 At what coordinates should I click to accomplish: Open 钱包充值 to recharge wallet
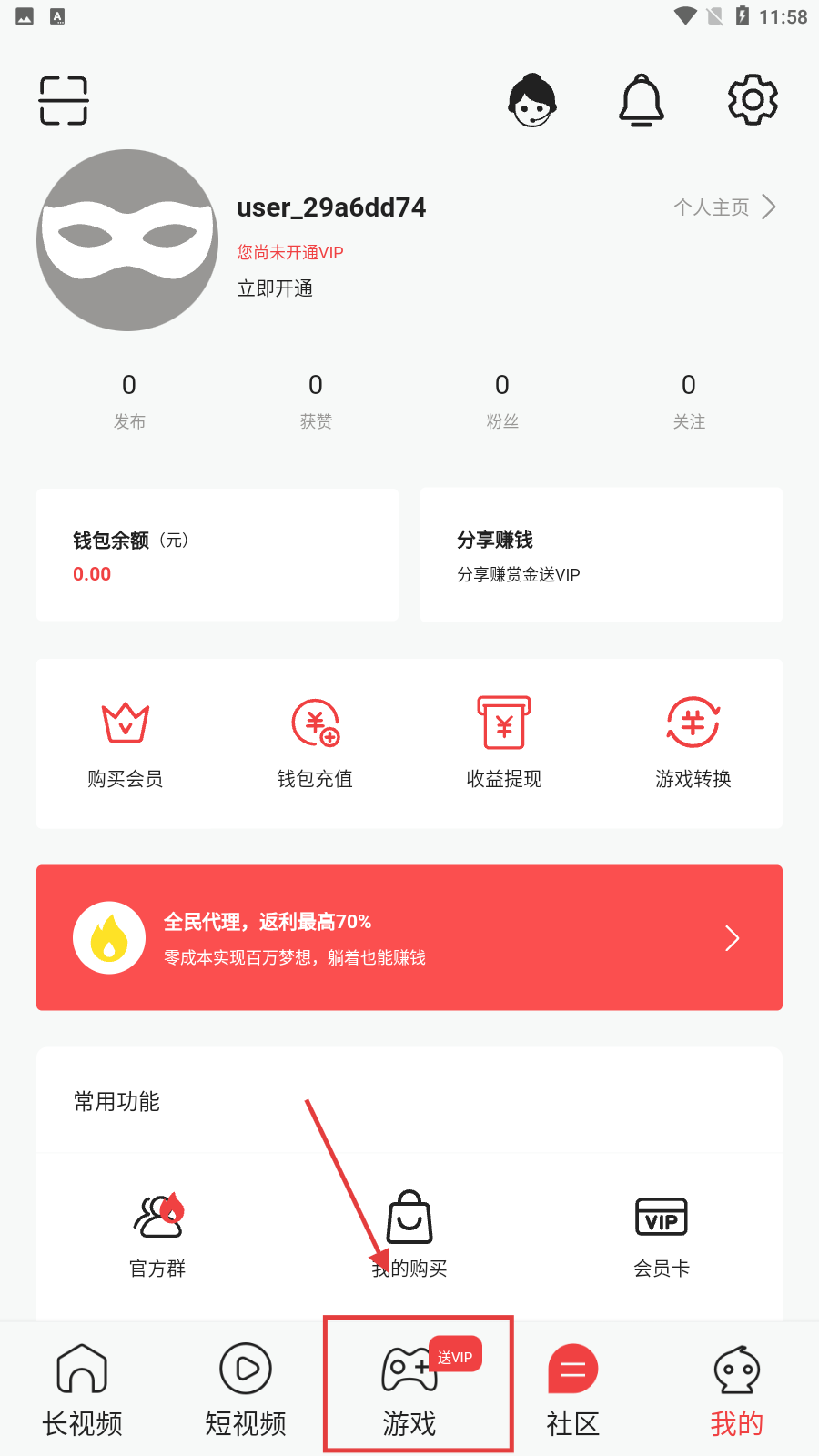[315, 742]
